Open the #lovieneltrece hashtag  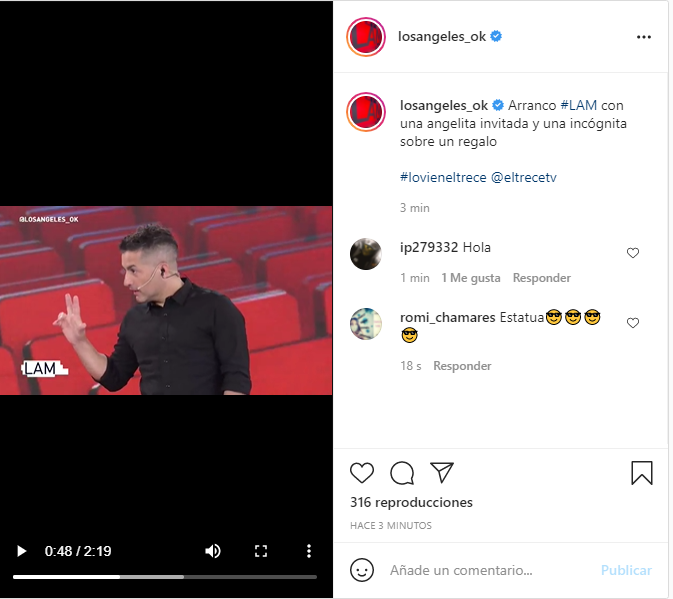(442, 177)
